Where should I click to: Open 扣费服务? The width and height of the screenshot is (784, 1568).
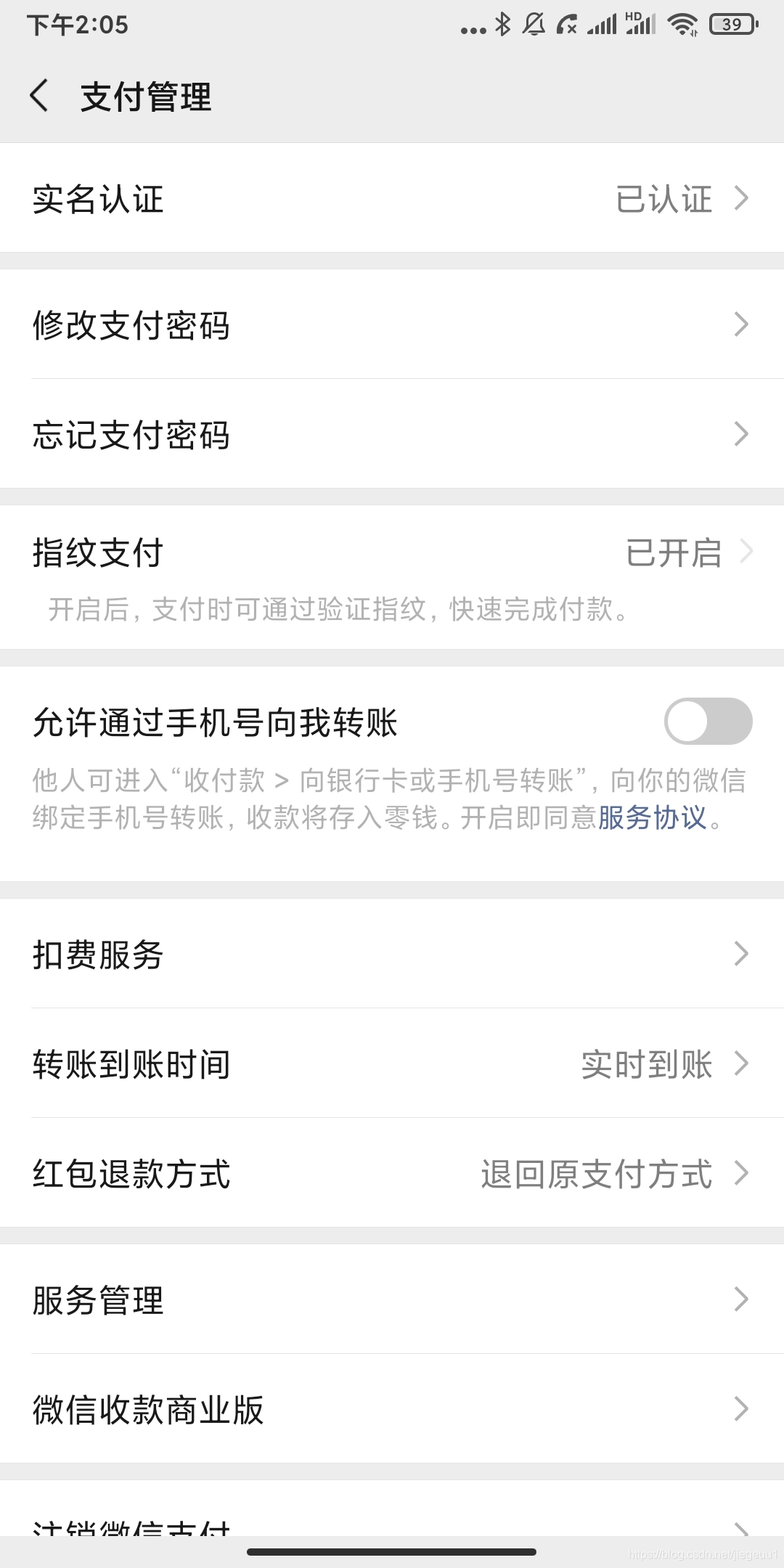pos(392,954)
